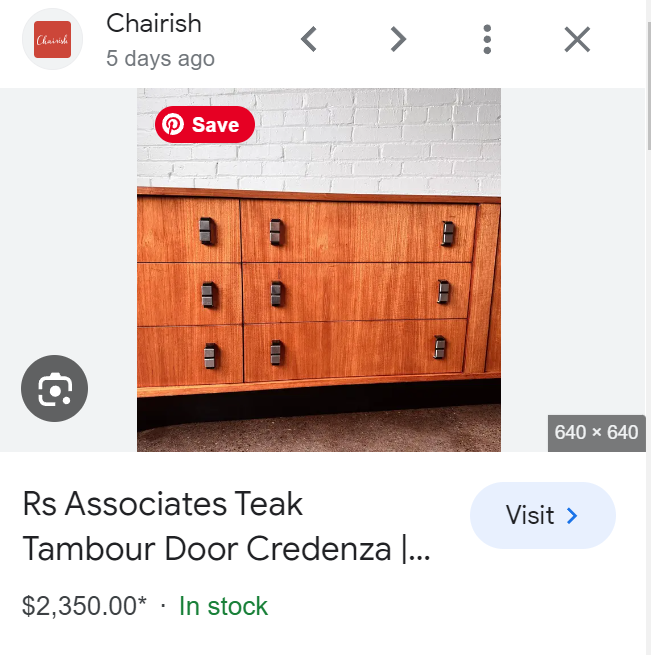Close the image preview panel
This screenshot has width=651, height=655.
577,40
